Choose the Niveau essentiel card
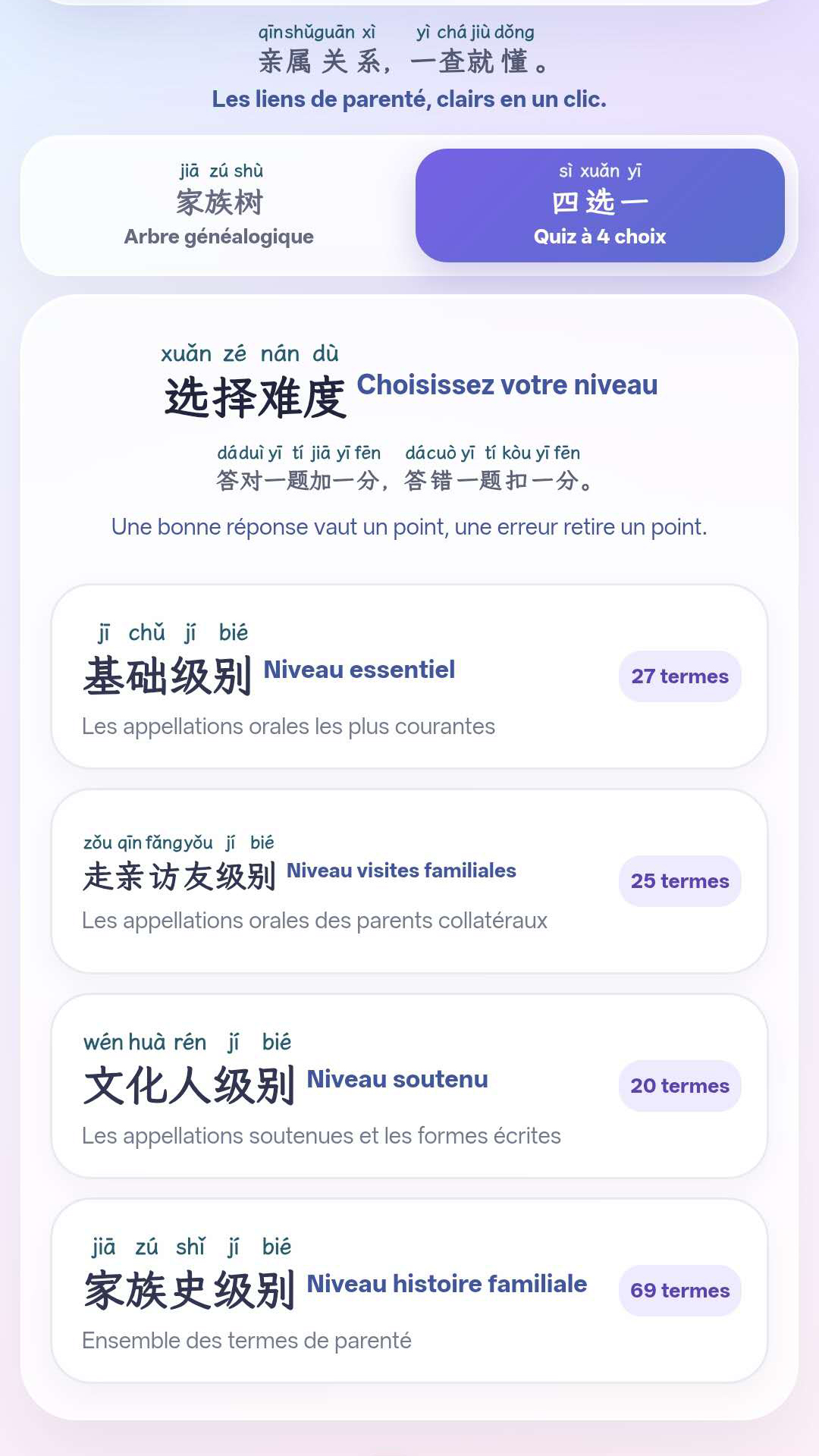The image size is (819, 1456). click(409, 676)
